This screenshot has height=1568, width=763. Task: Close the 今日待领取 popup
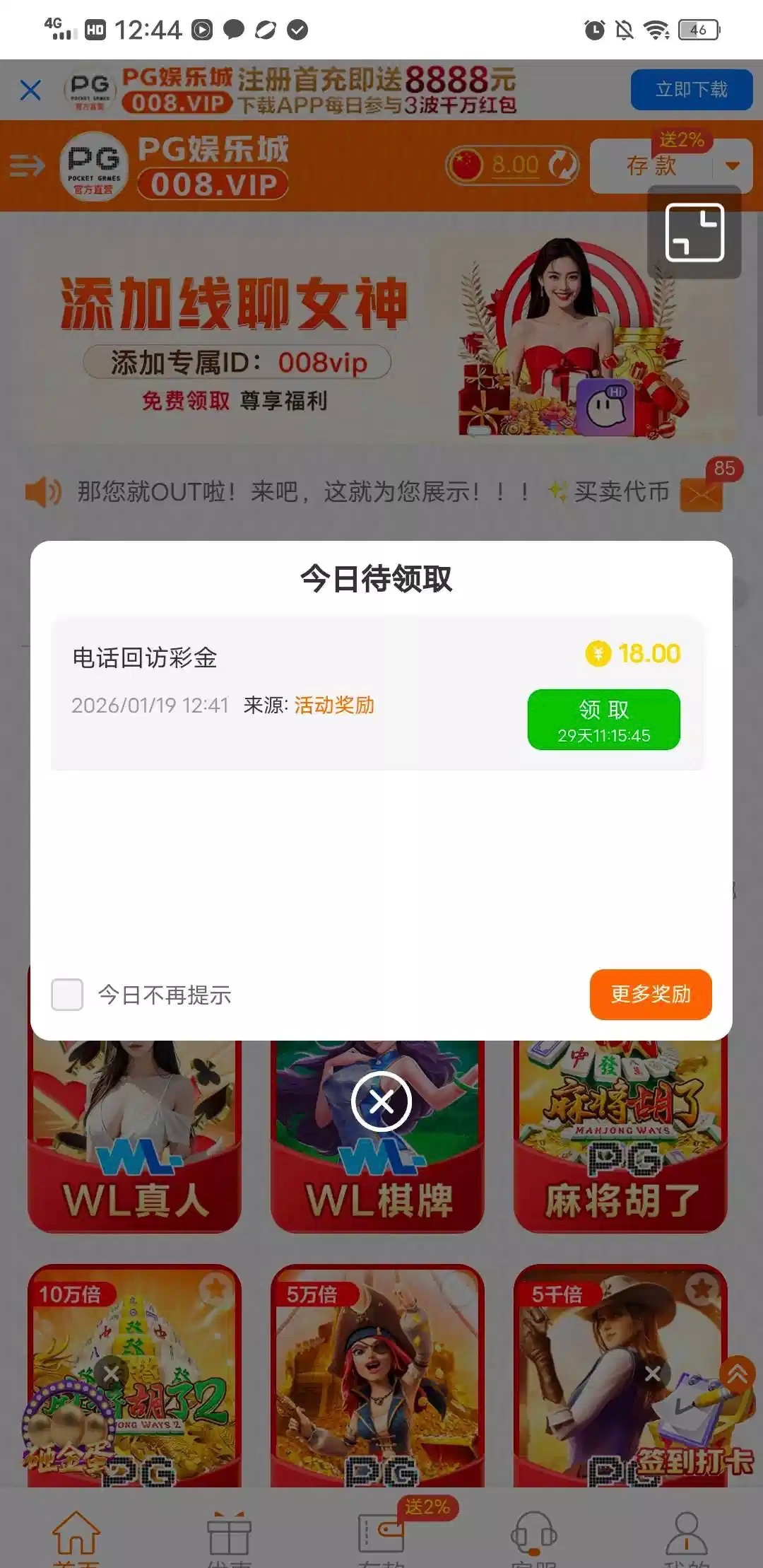[381, 1101]
